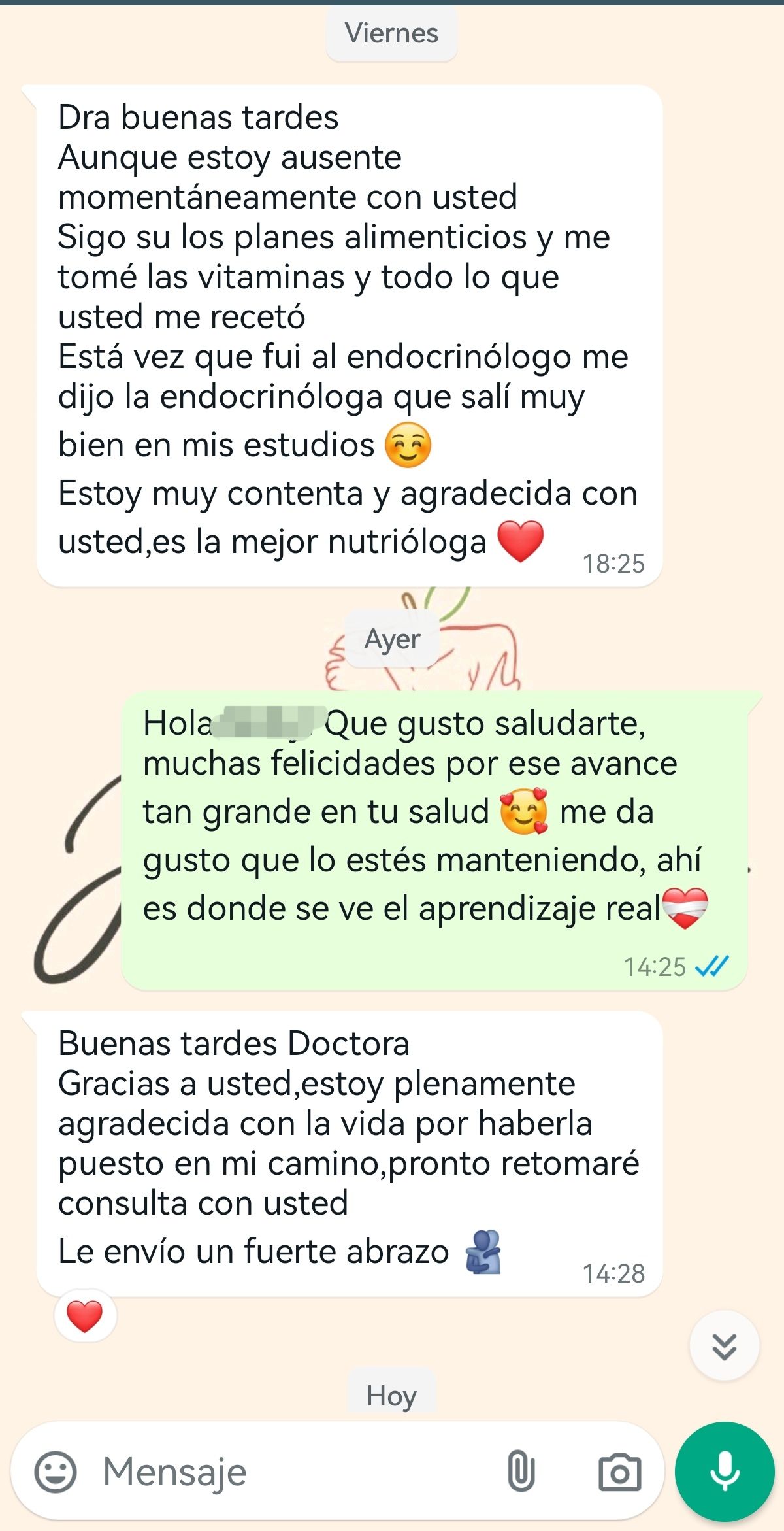Record a voice message with the microphone
Viewport: 784px width, 1531px height.
[x=725, y=1472]
